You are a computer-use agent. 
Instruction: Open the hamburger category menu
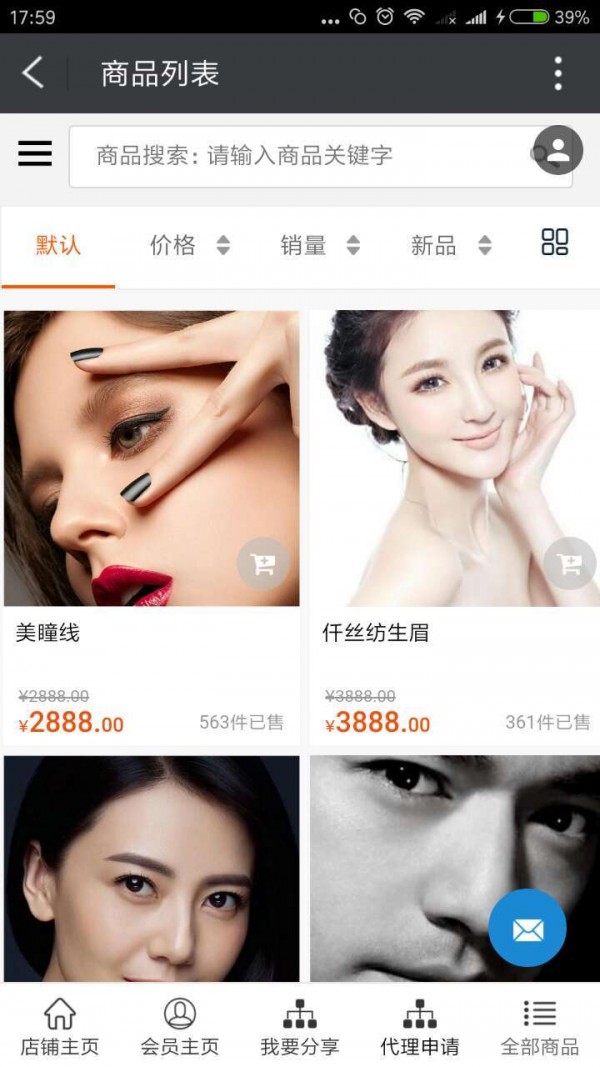pos(35,153)
